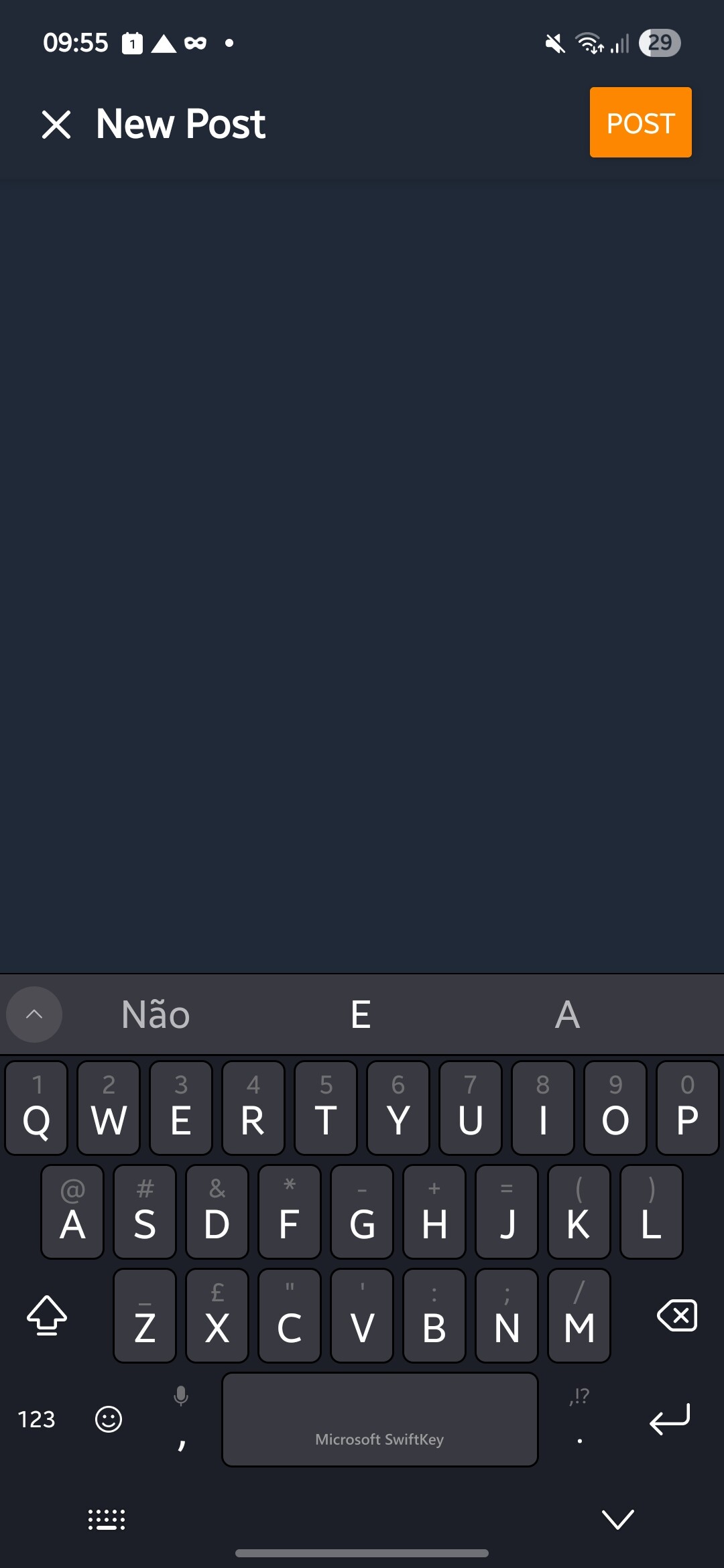Hide the keyboard with the down chevron
This screenshot has width=724, height=1568.
(x=618, y=1520)
